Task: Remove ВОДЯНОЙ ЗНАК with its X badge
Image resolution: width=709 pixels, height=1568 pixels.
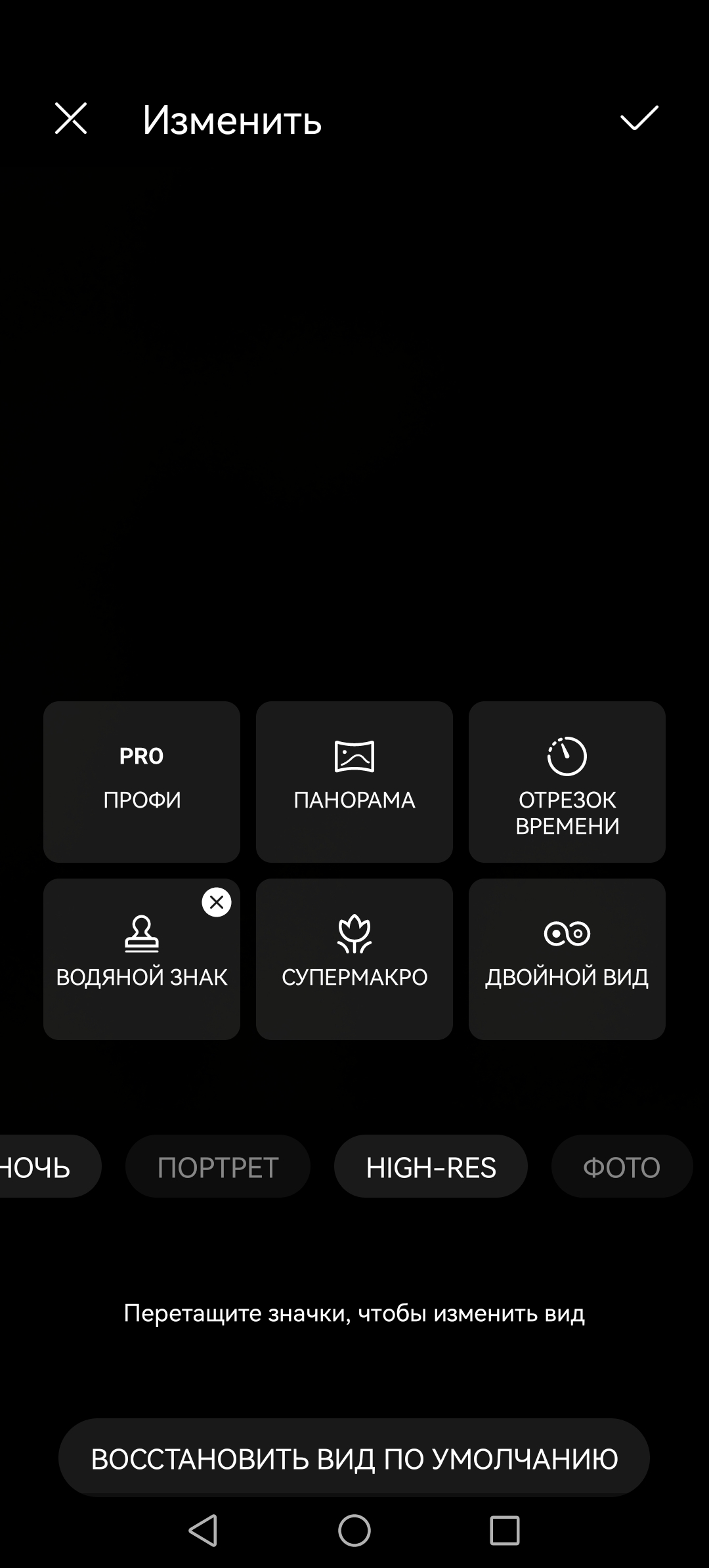Action: pyautogui.click(x=217, y=902)
